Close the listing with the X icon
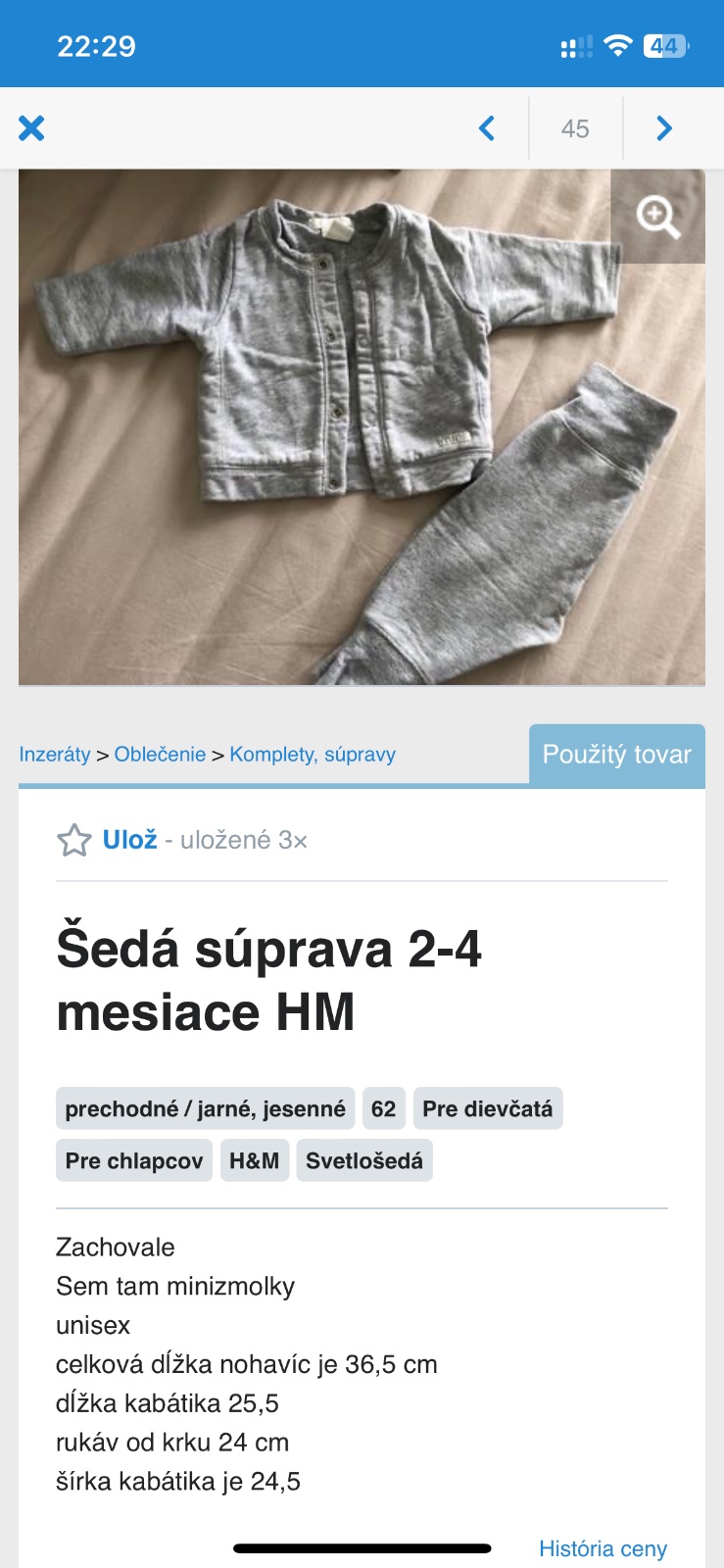The image size is (724, 1568). (31, 128)
